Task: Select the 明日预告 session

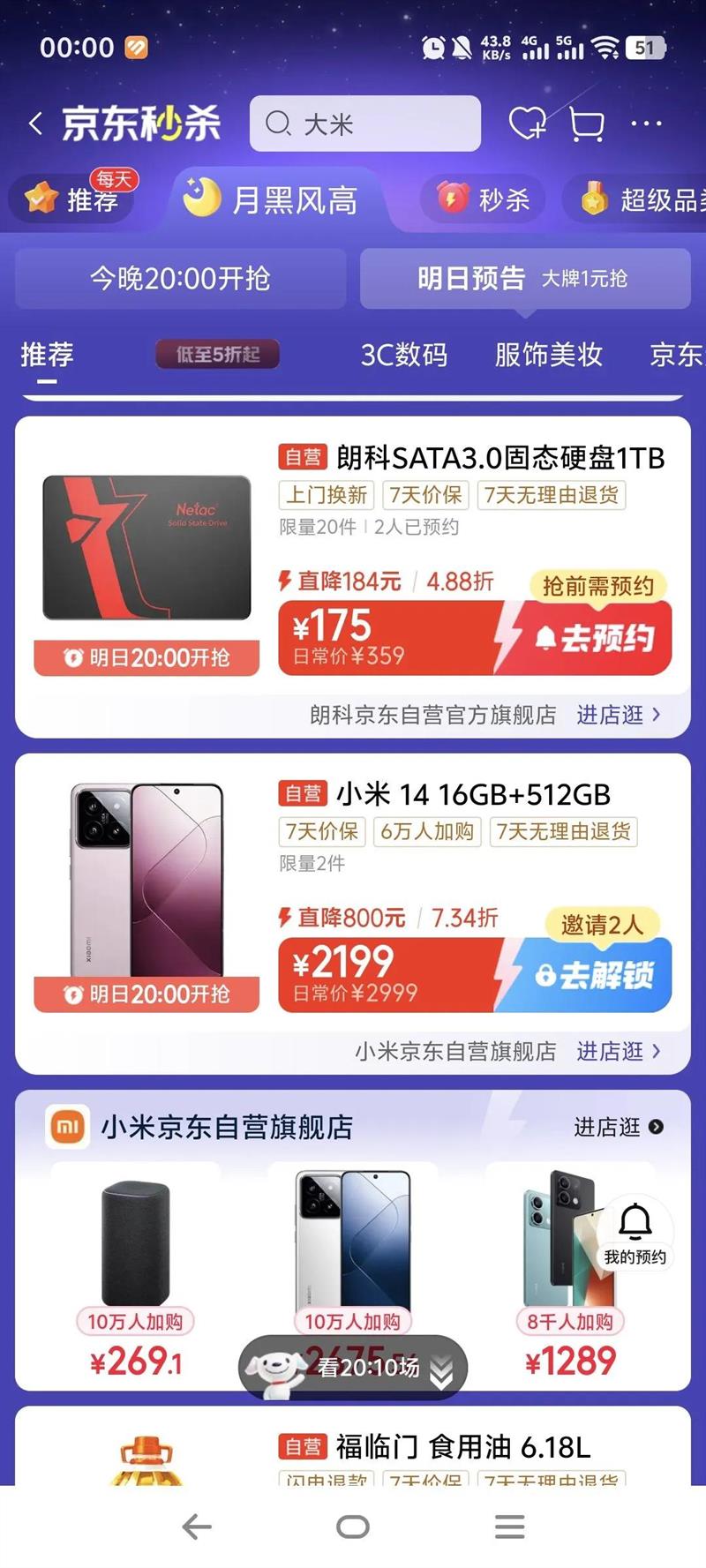Action: [x=525, y=278]
